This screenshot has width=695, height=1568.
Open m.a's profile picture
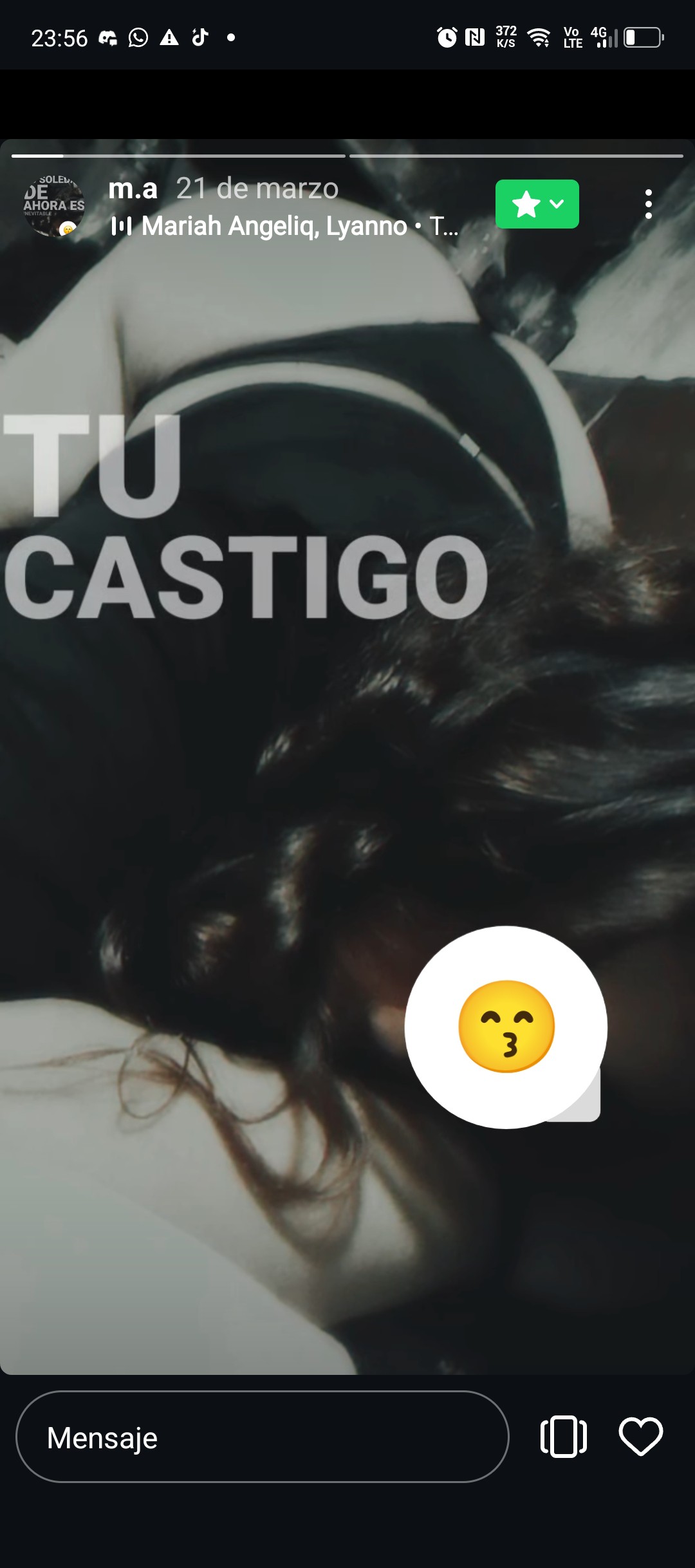click(x=54, y=205)
